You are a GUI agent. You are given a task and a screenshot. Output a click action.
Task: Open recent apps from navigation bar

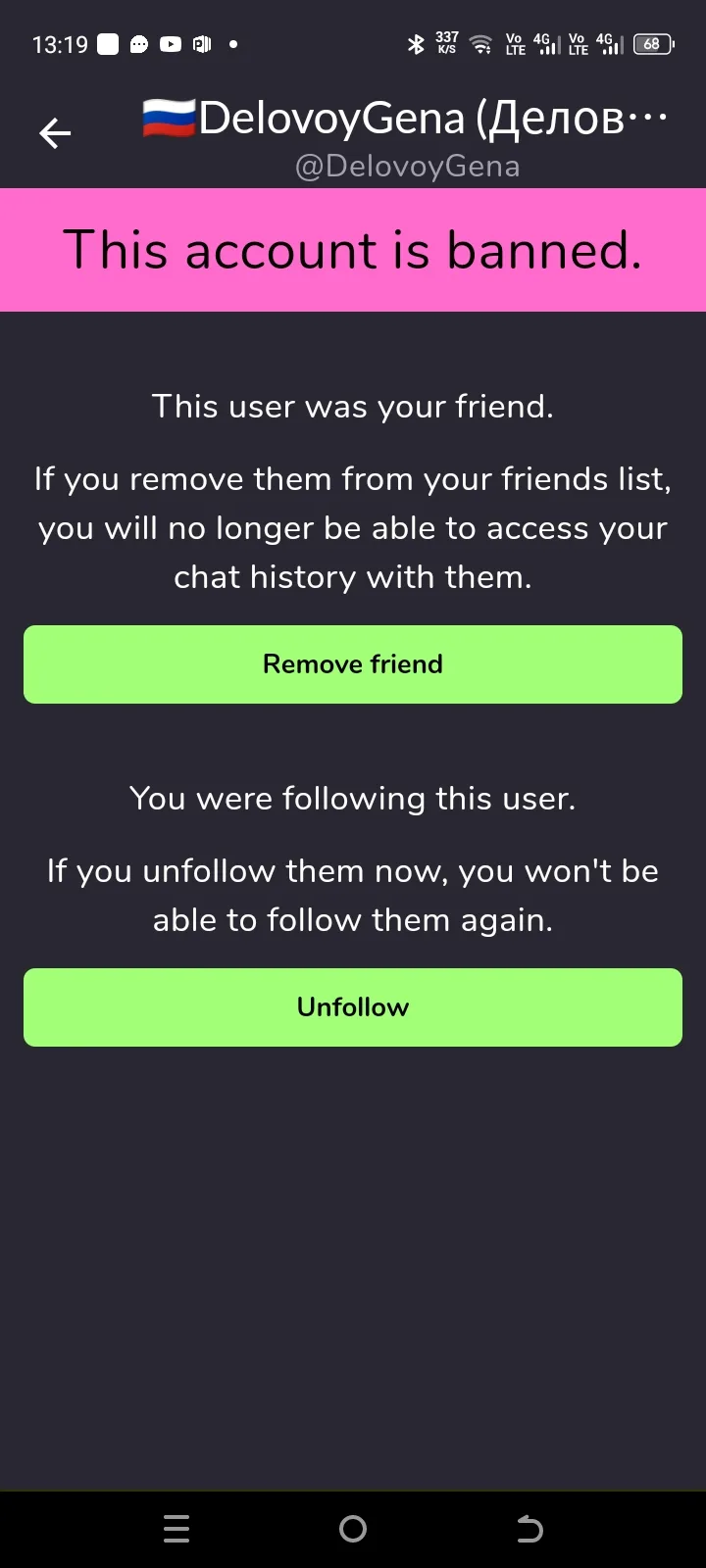(x=176, y=1529)
